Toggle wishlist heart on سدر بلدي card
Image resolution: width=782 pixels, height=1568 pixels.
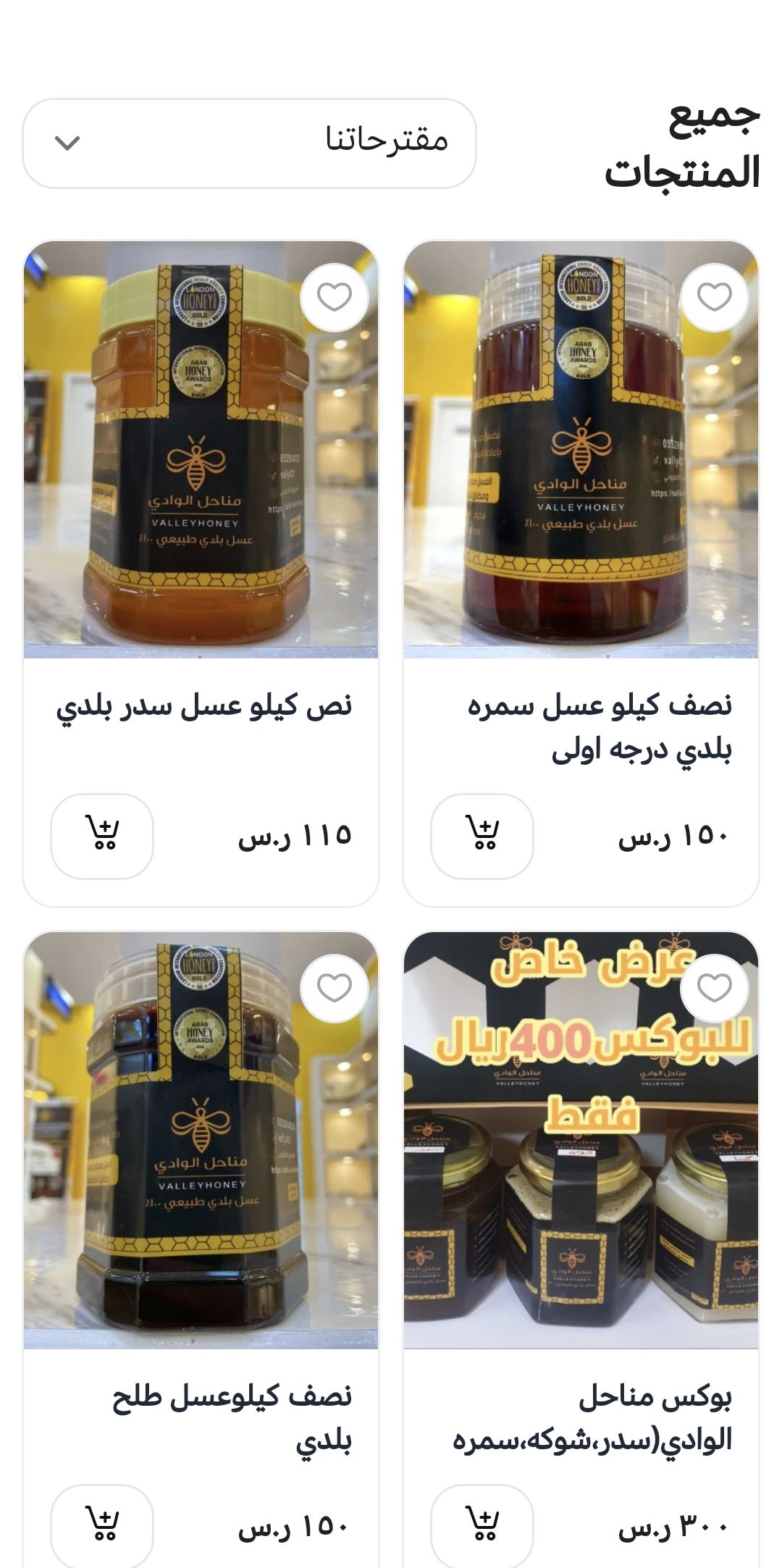[334, 295]
